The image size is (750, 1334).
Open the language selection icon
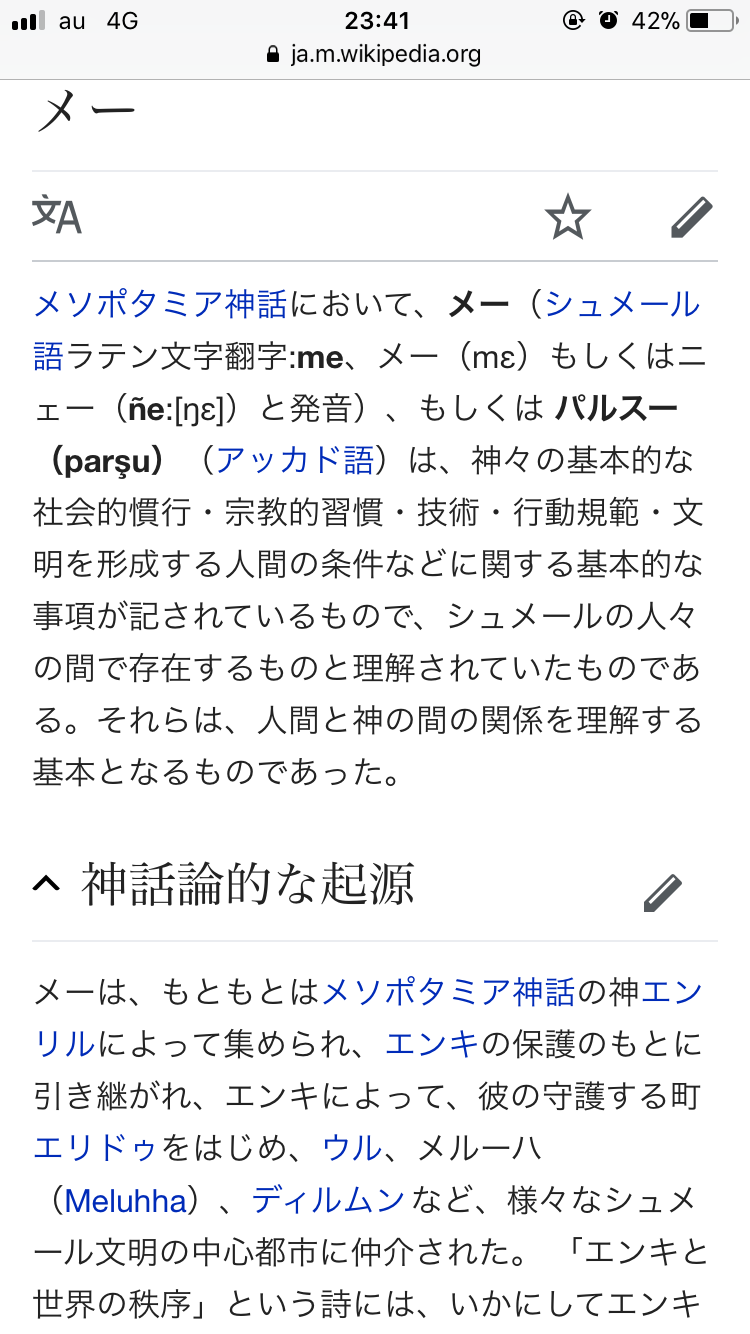point(57,216)
